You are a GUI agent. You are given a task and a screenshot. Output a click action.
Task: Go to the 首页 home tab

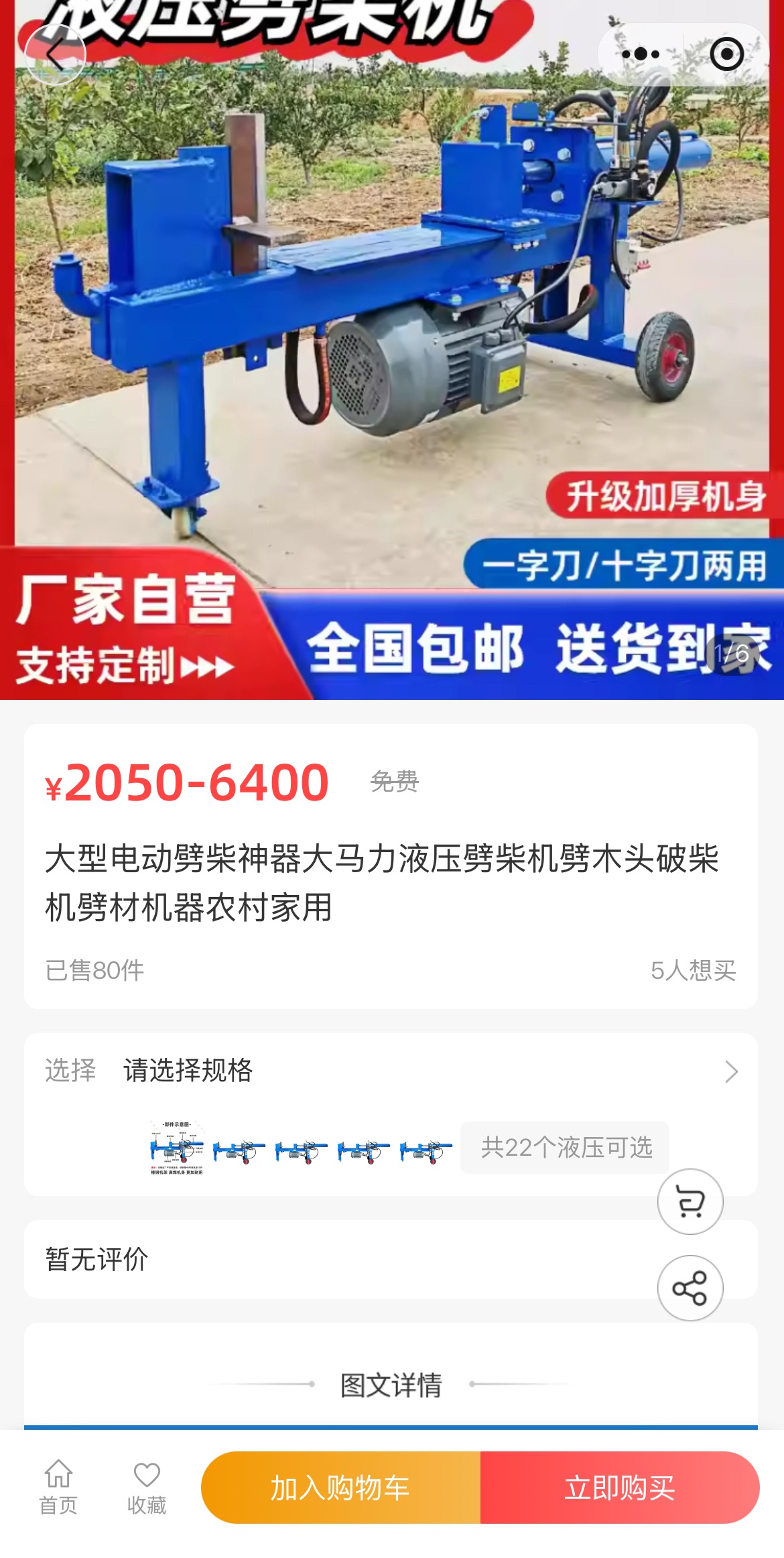point(58,1487)
